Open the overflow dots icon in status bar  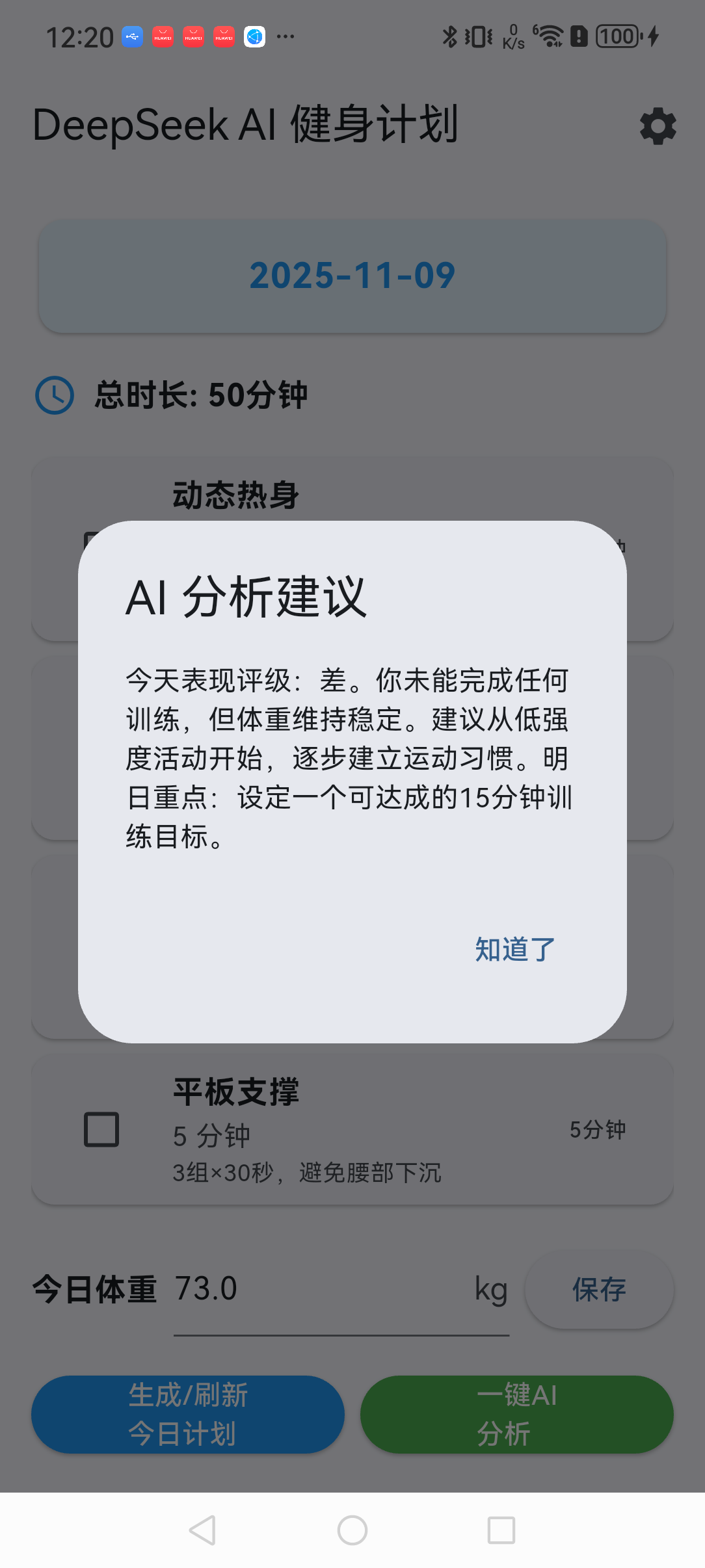point(284,37)
